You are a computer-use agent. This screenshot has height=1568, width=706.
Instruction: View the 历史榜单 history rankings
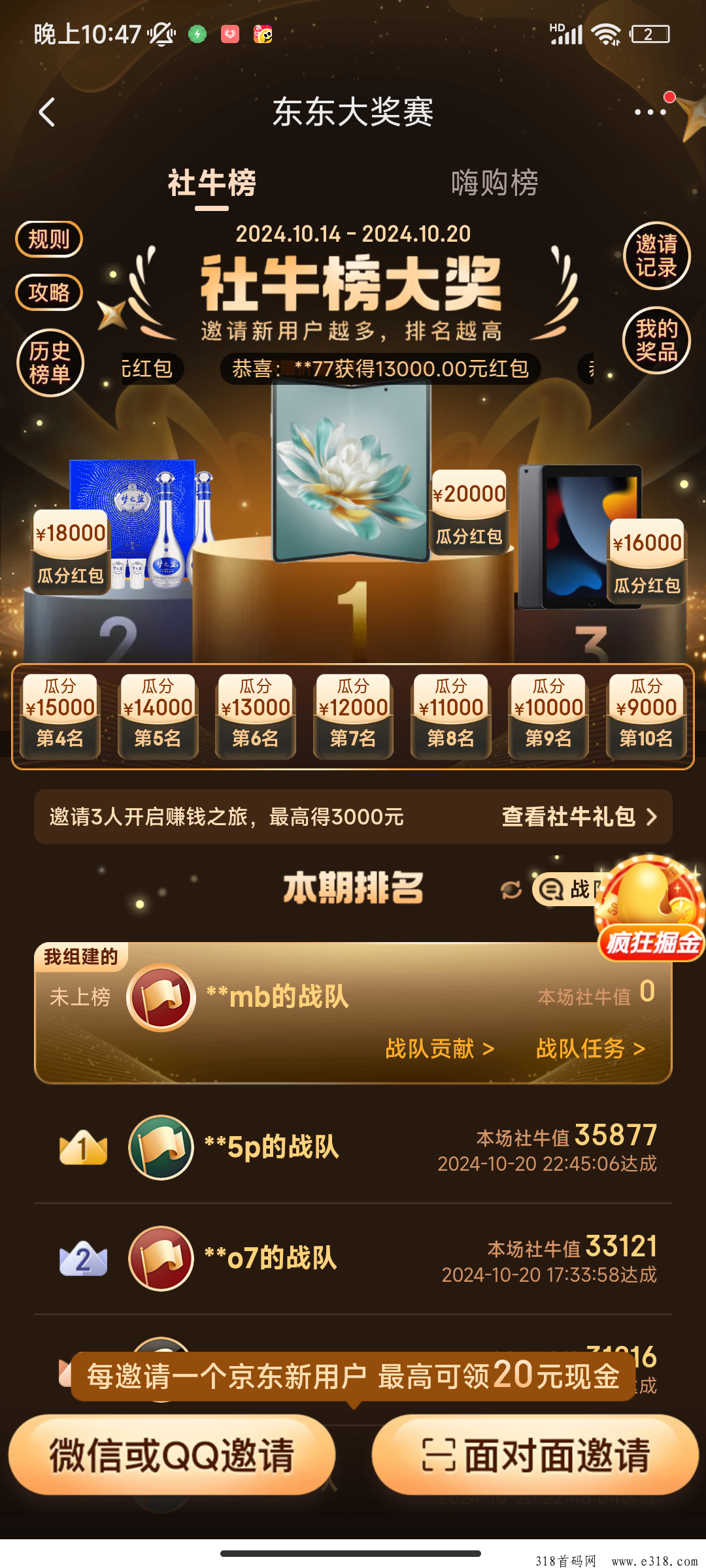pos(50,363)
